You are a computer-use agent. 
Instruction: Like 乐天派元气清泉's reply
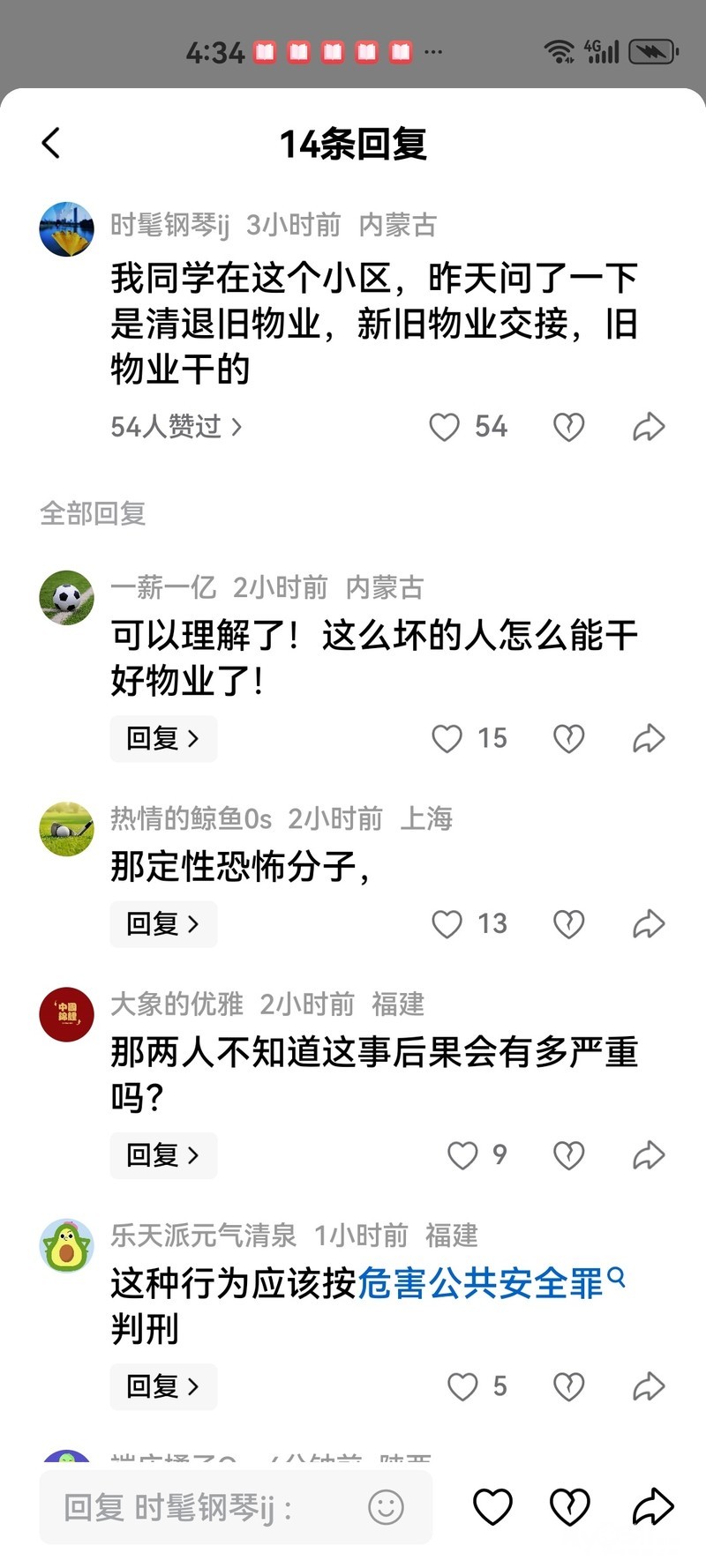pyautogui.click(x=462, y=1386)
